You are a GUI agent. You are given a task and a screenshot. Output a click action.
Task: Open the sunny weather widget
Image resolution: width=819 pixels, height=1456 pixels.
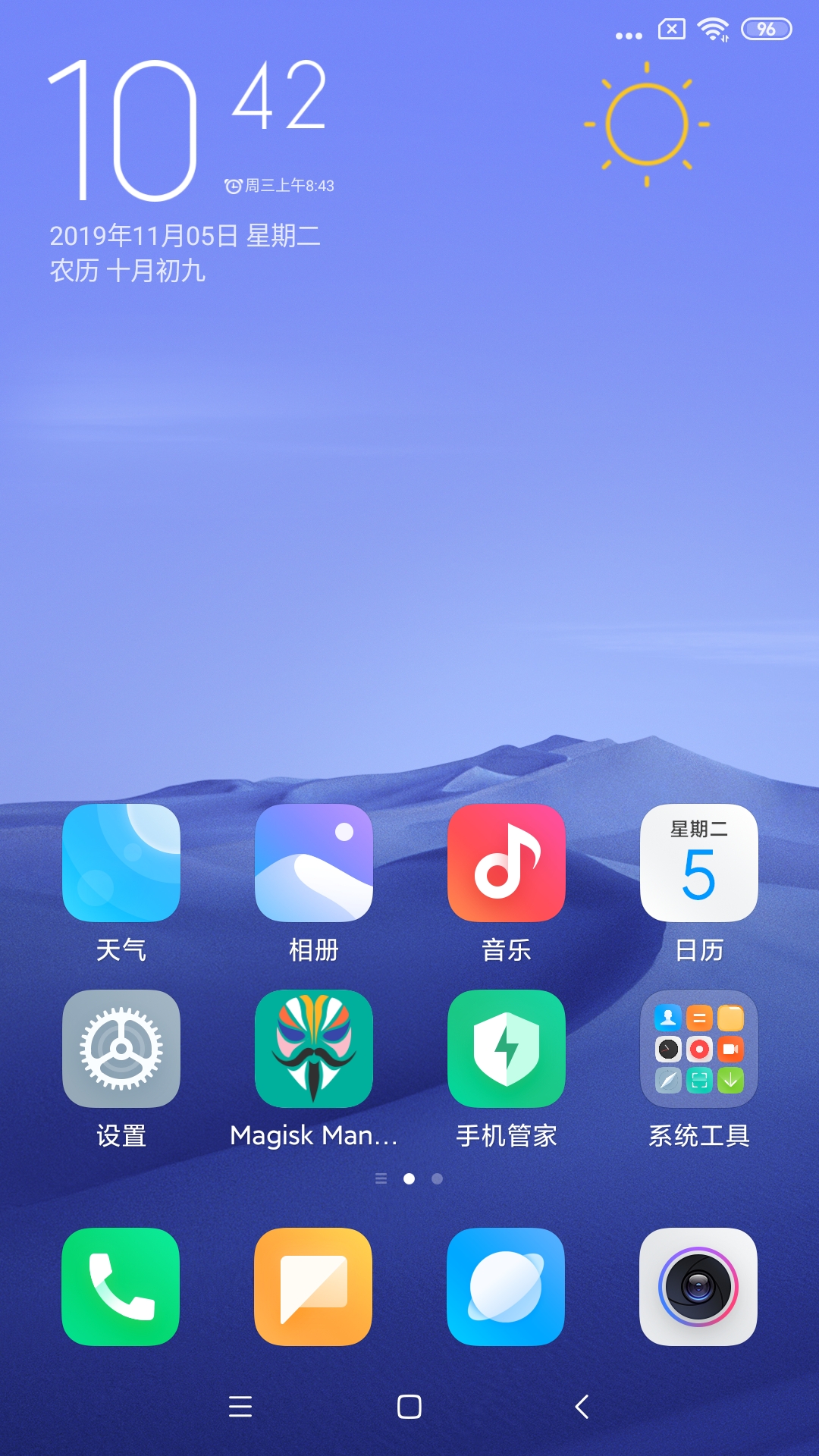coord(647,124)
